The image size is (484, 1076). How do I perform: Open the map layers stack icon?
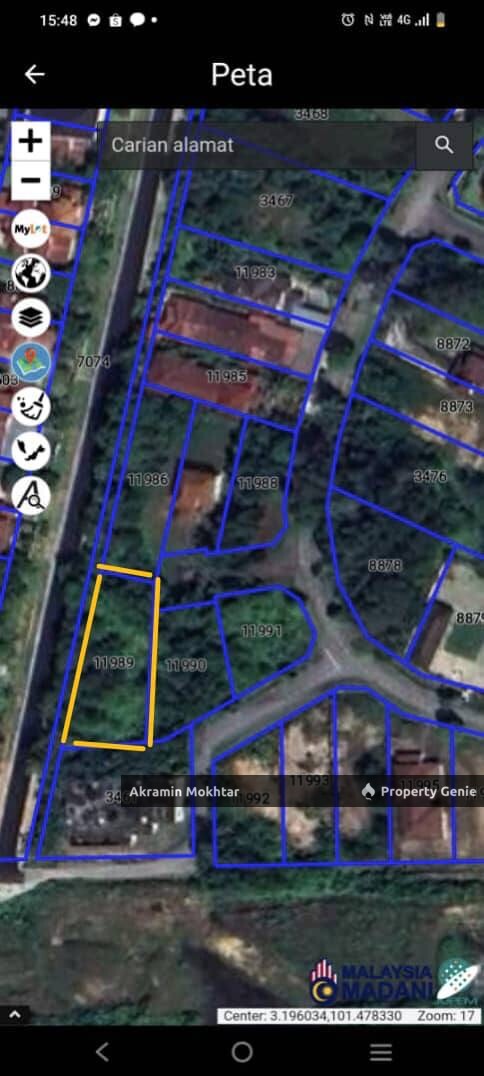click(x=31, y=317)
